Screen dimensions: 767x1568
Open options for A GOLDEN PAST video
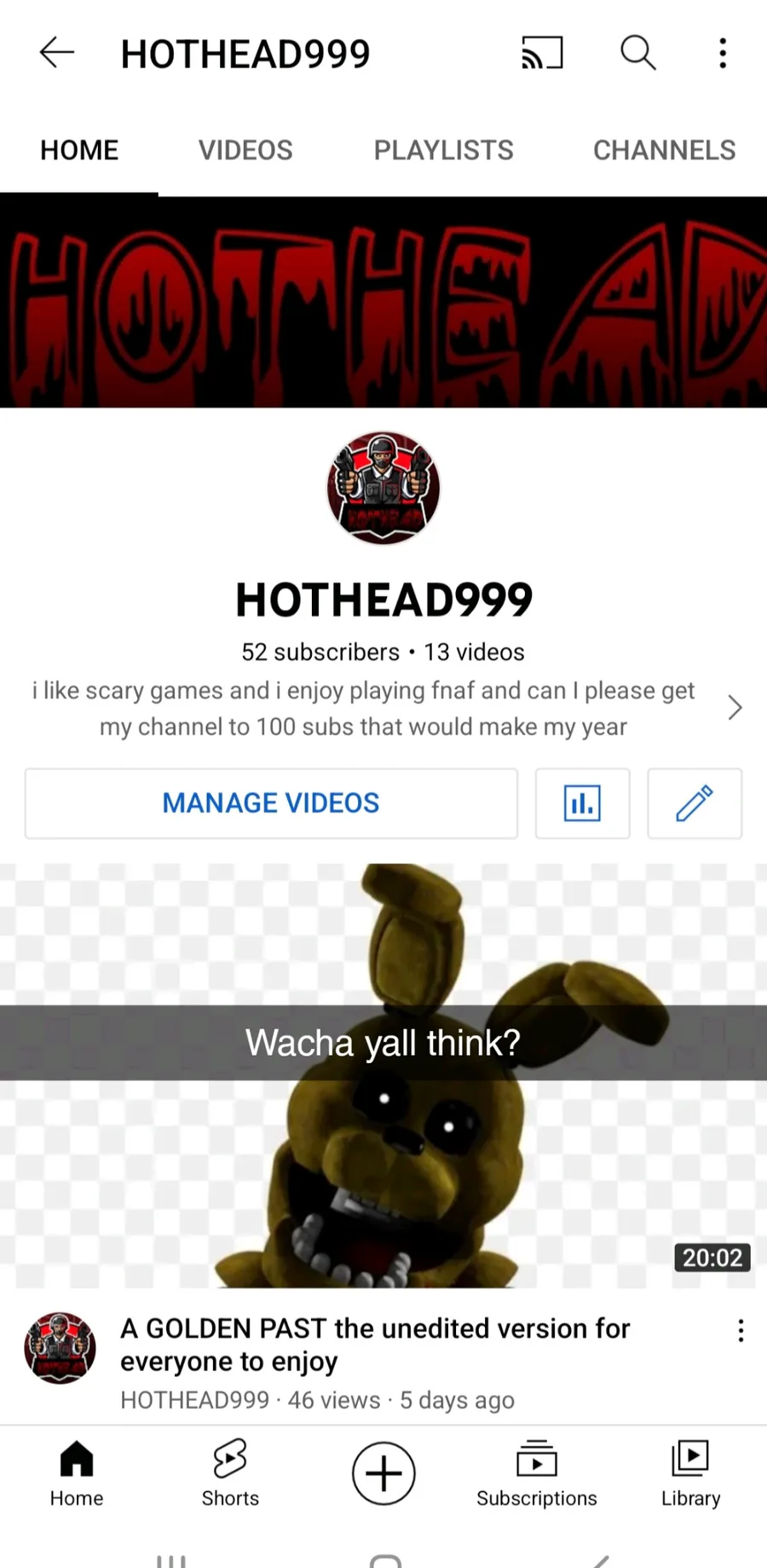click(x=741, y=1331)
